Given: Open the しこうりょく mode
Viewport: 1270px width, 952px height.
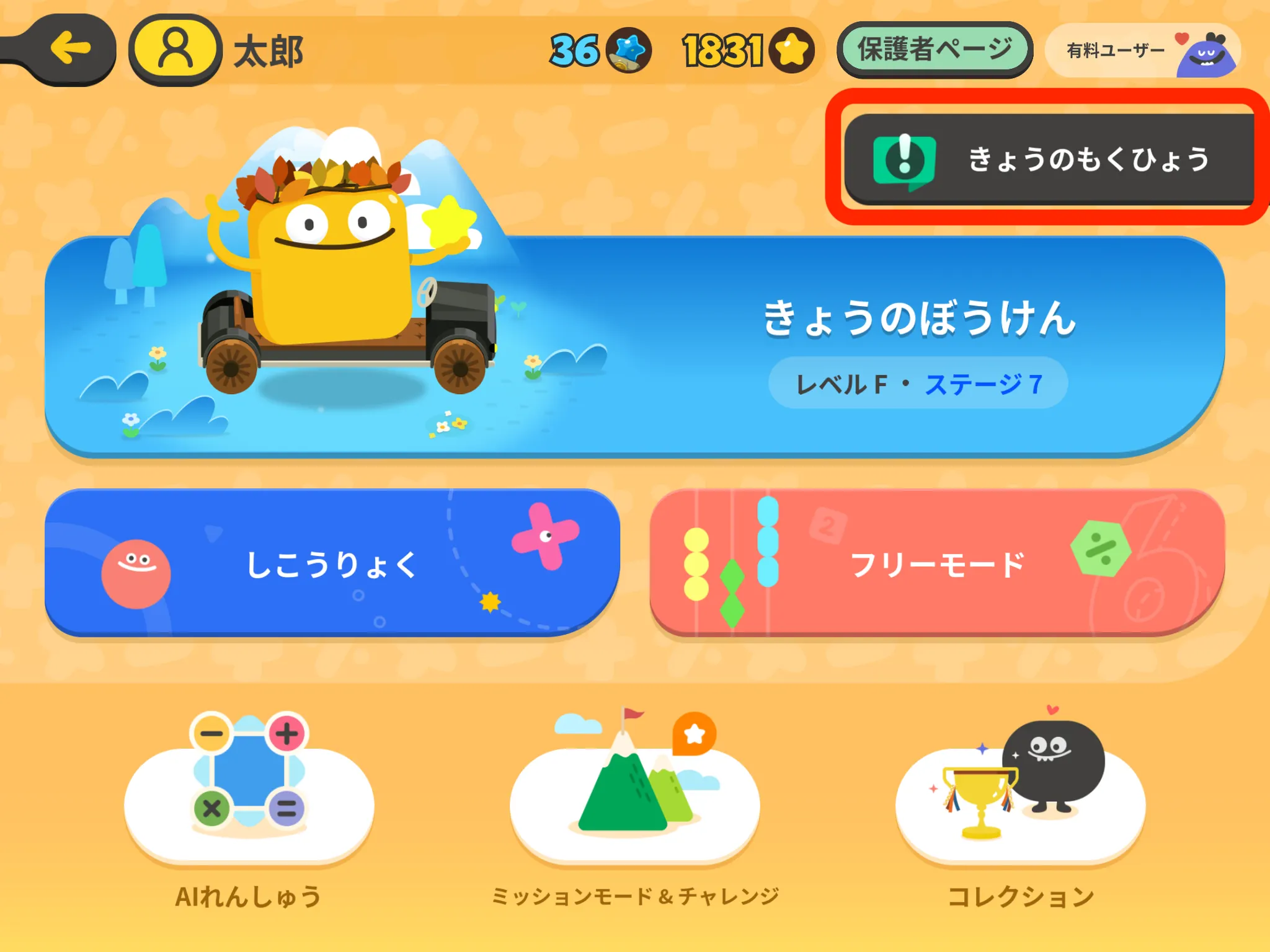Looking at the screenshot, I should (x=332, y=563).
